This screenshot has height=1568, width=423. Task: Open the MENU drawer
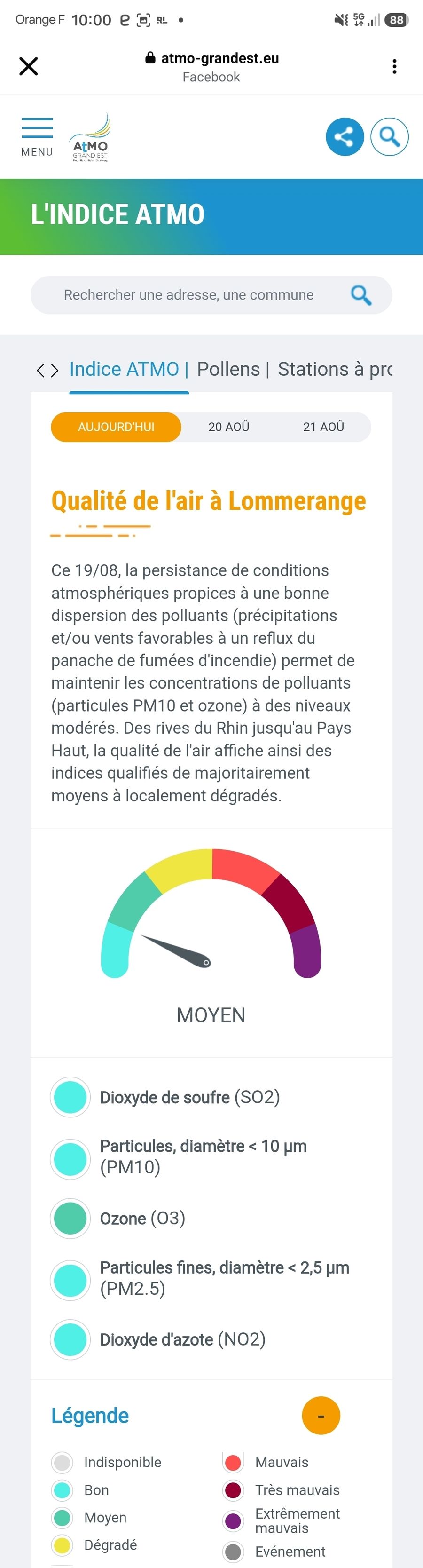pyautogui.click(x=37, y=137)
